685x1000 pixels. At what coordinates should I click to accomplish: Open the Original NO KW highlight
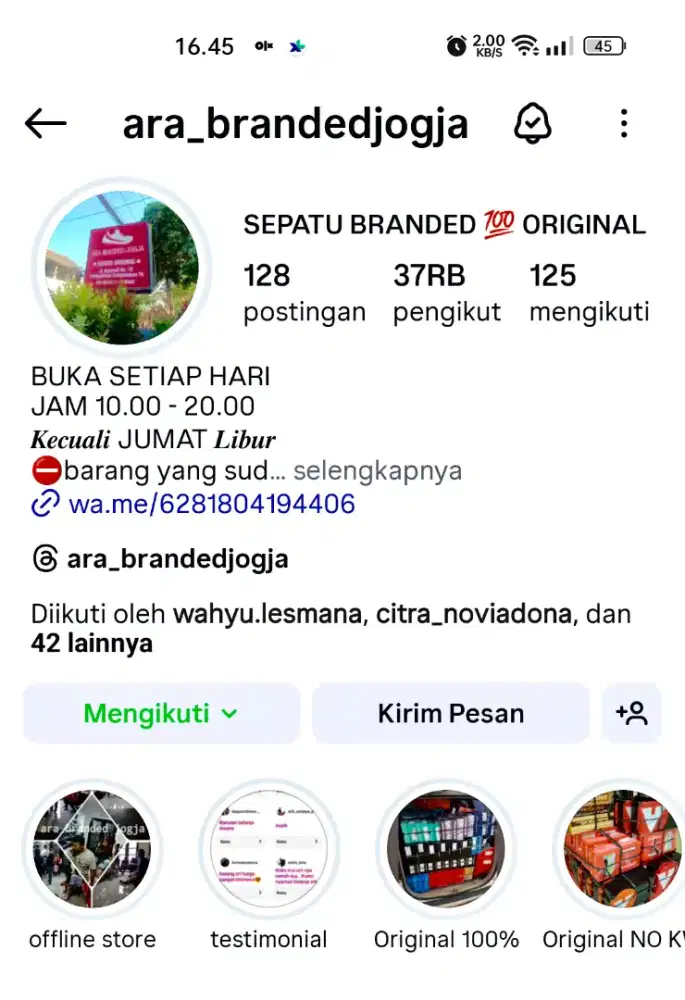618,850
